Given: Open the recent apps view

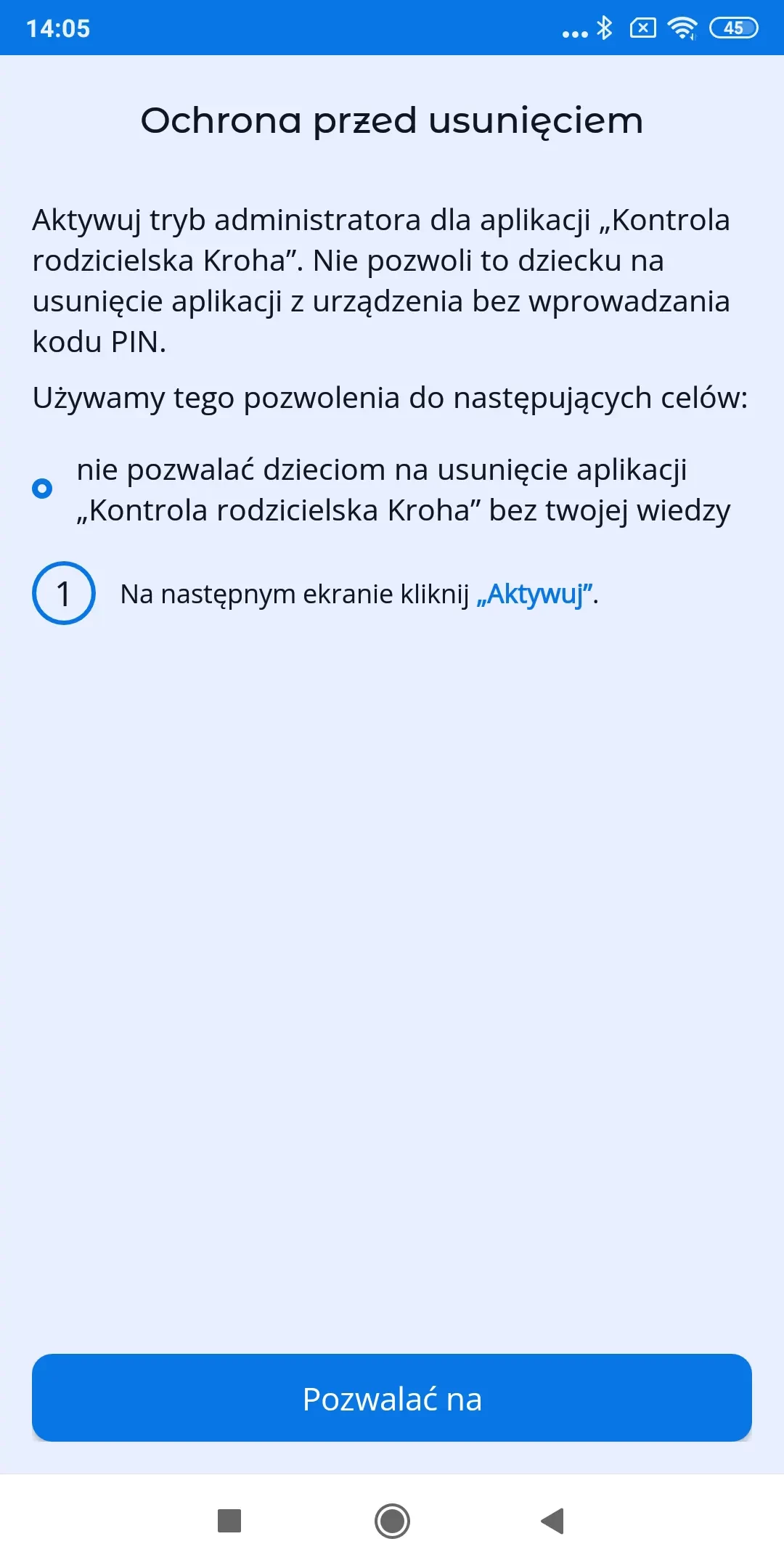Looking at the screenshot, I should tap(229, 1521).
